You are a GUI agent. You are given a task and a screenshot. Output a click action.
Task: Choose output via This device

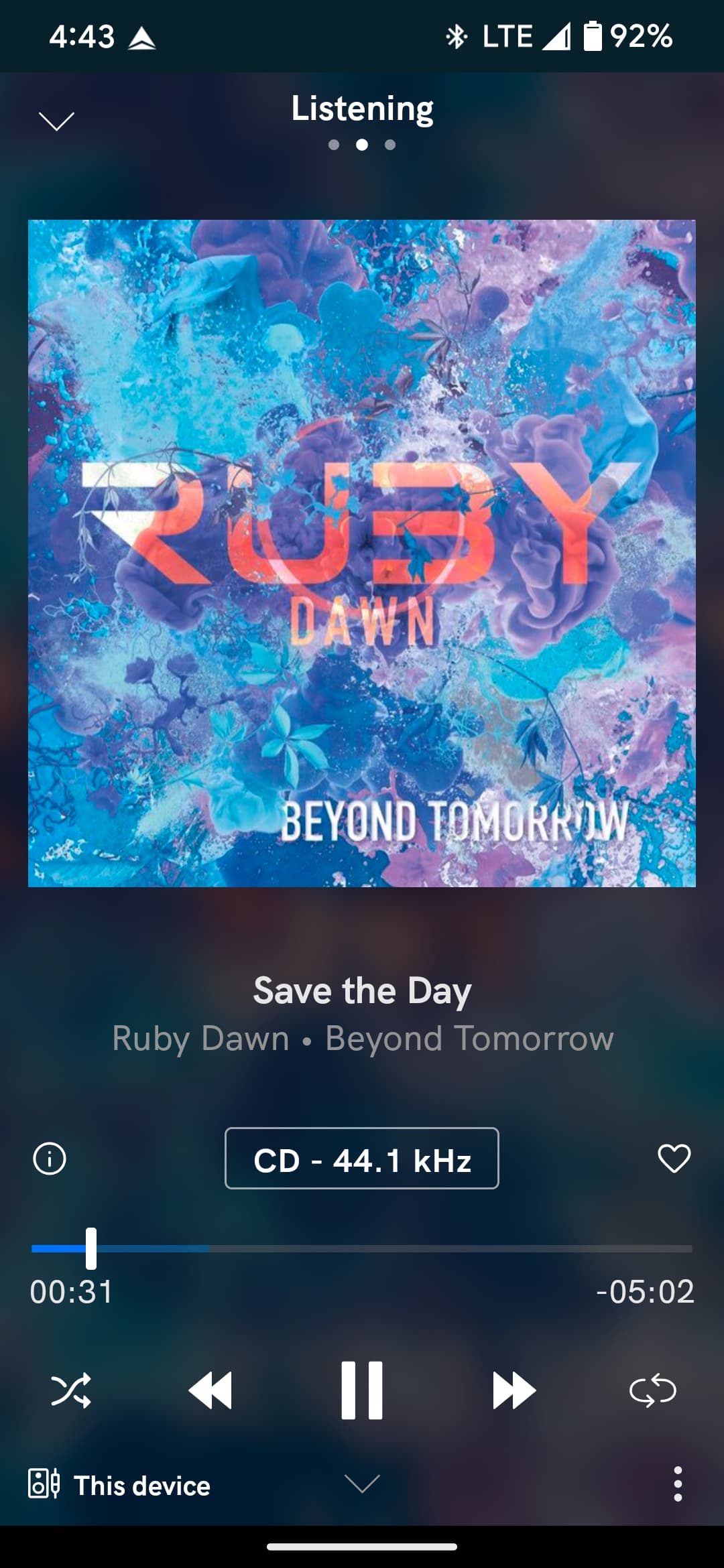coord(119,1486)
